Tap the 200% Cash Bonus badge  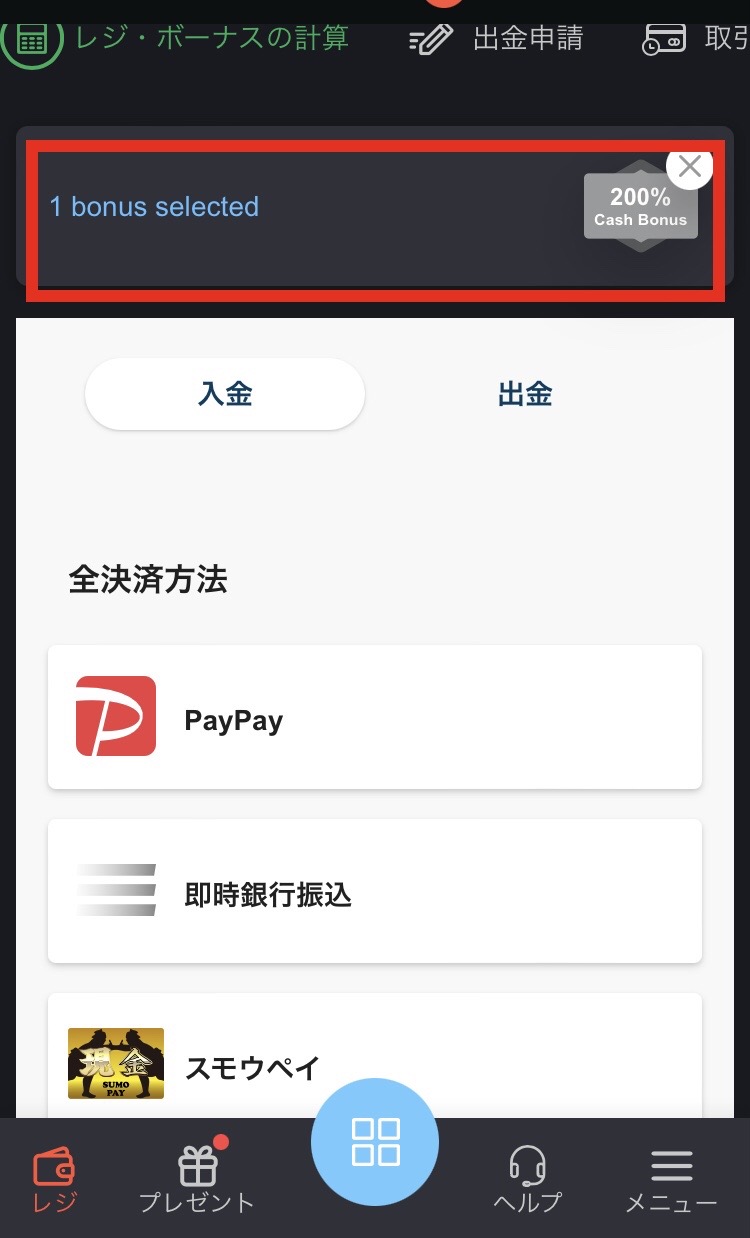[x=640, y=207]
